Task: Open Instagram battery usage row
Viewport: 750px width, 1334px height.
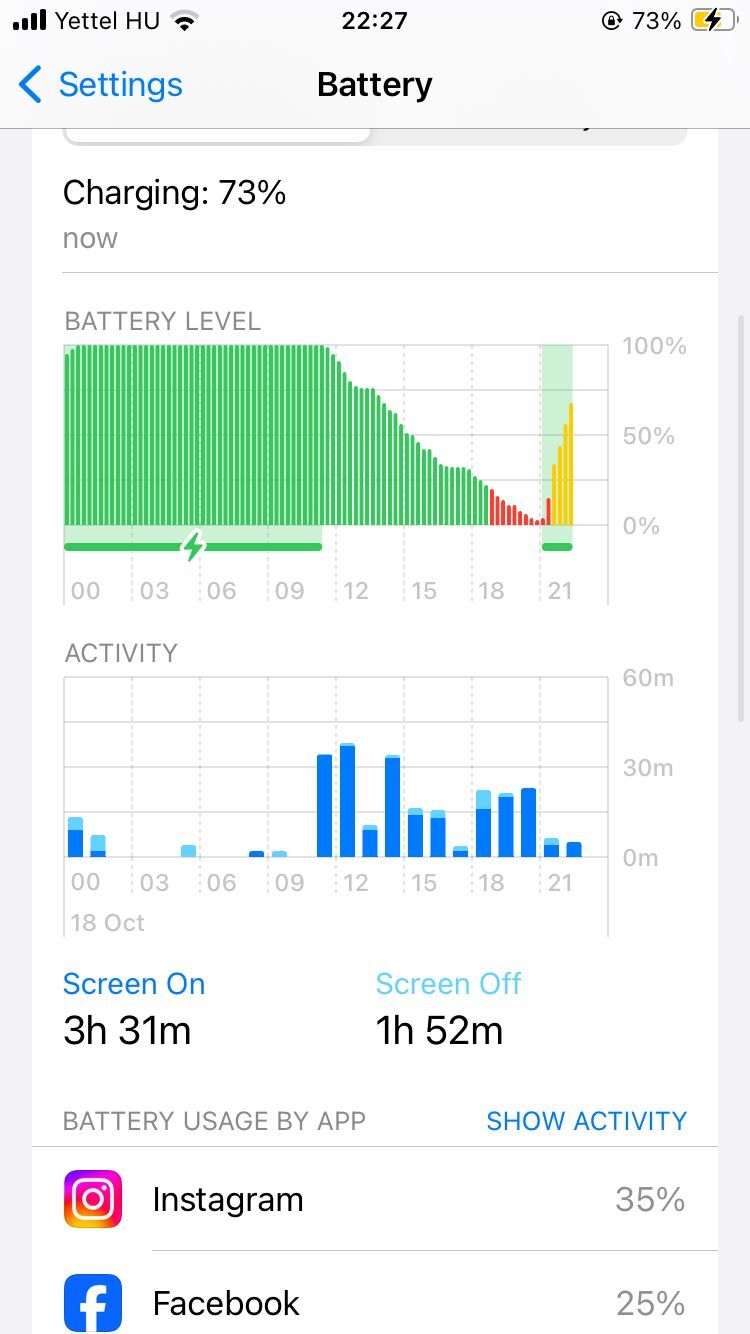Action: [x=375, y=1199]
